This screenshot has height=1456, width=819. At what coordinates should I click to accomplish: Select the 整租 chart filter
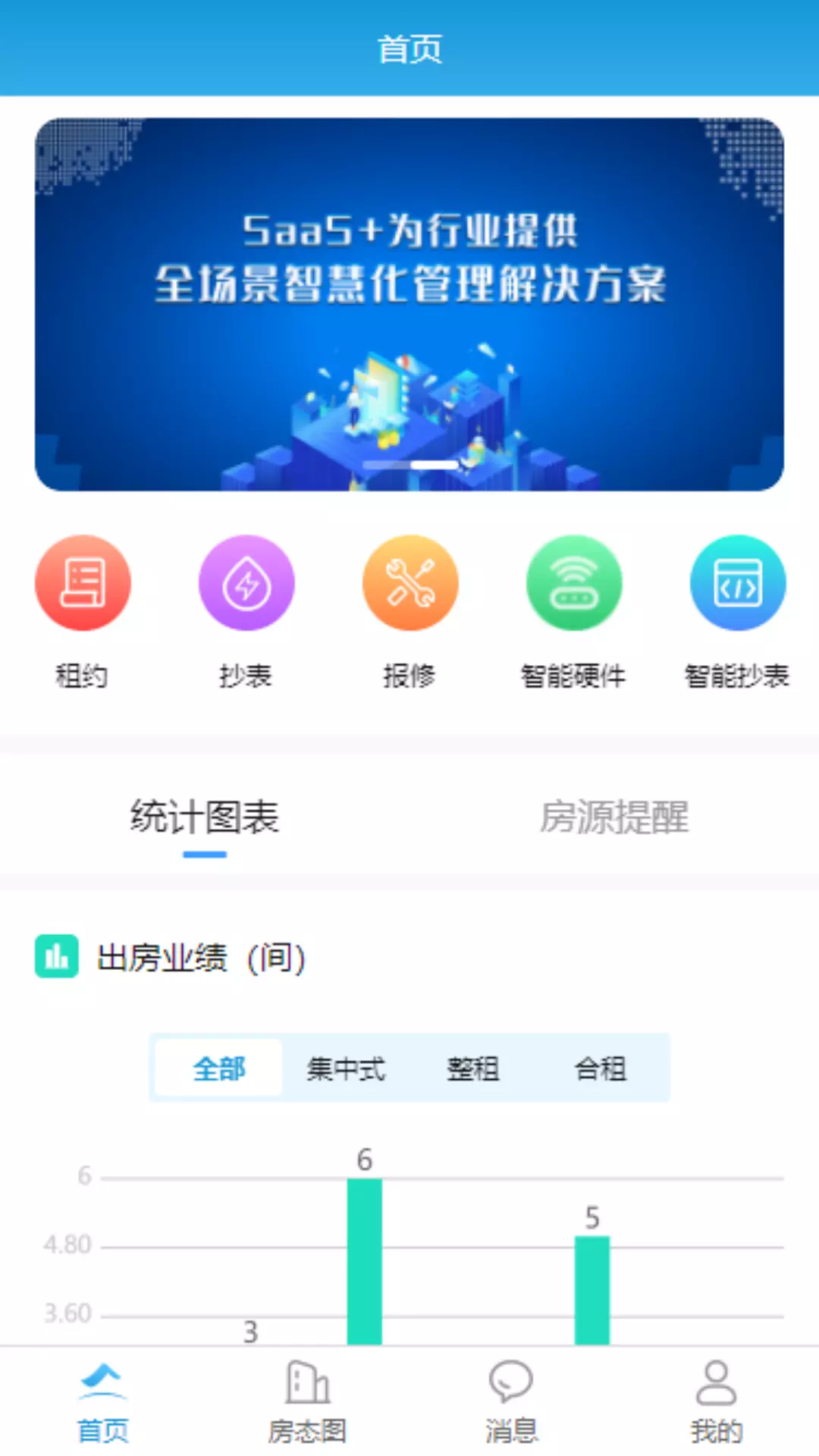473,1068
